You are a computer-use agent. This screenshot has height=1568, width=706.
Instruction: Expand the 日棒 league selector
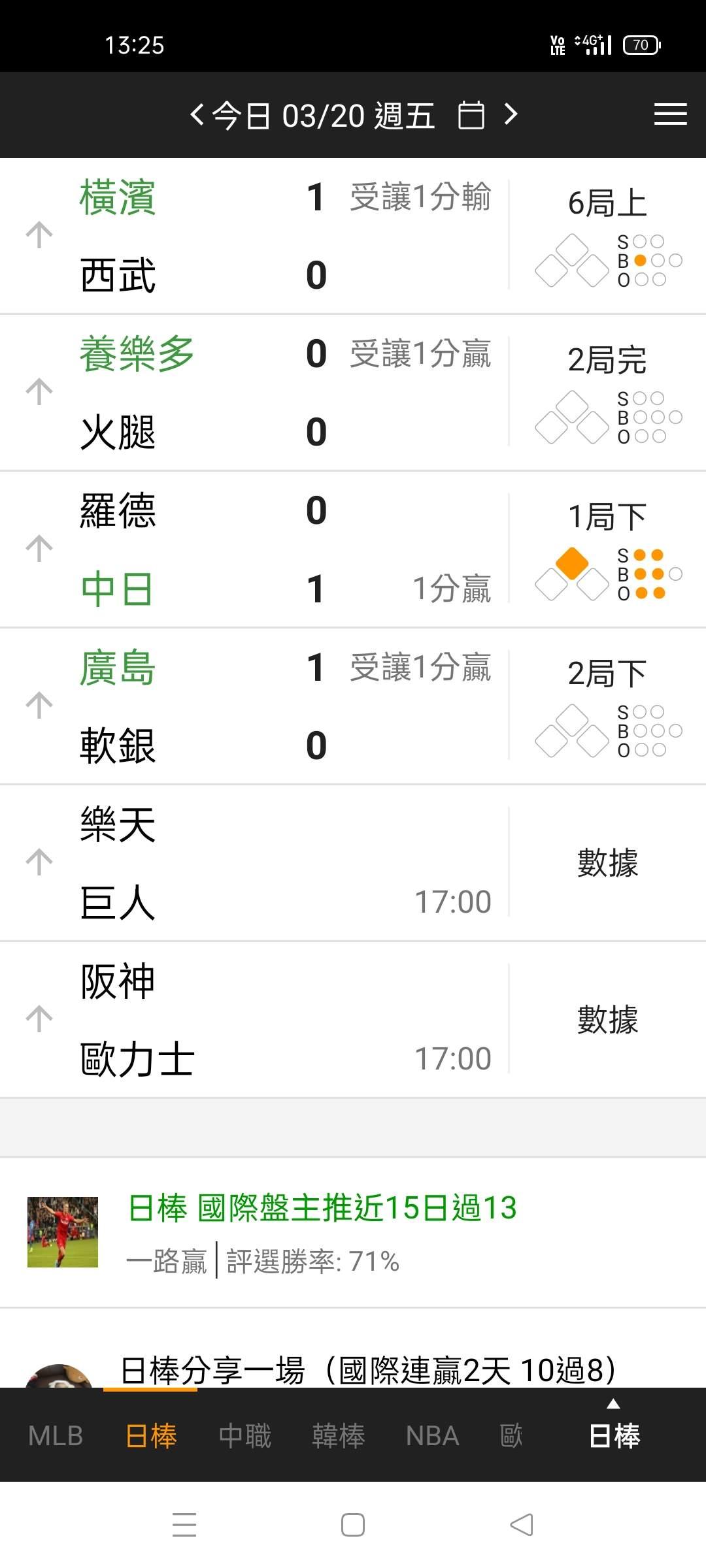pos(614,1431)
